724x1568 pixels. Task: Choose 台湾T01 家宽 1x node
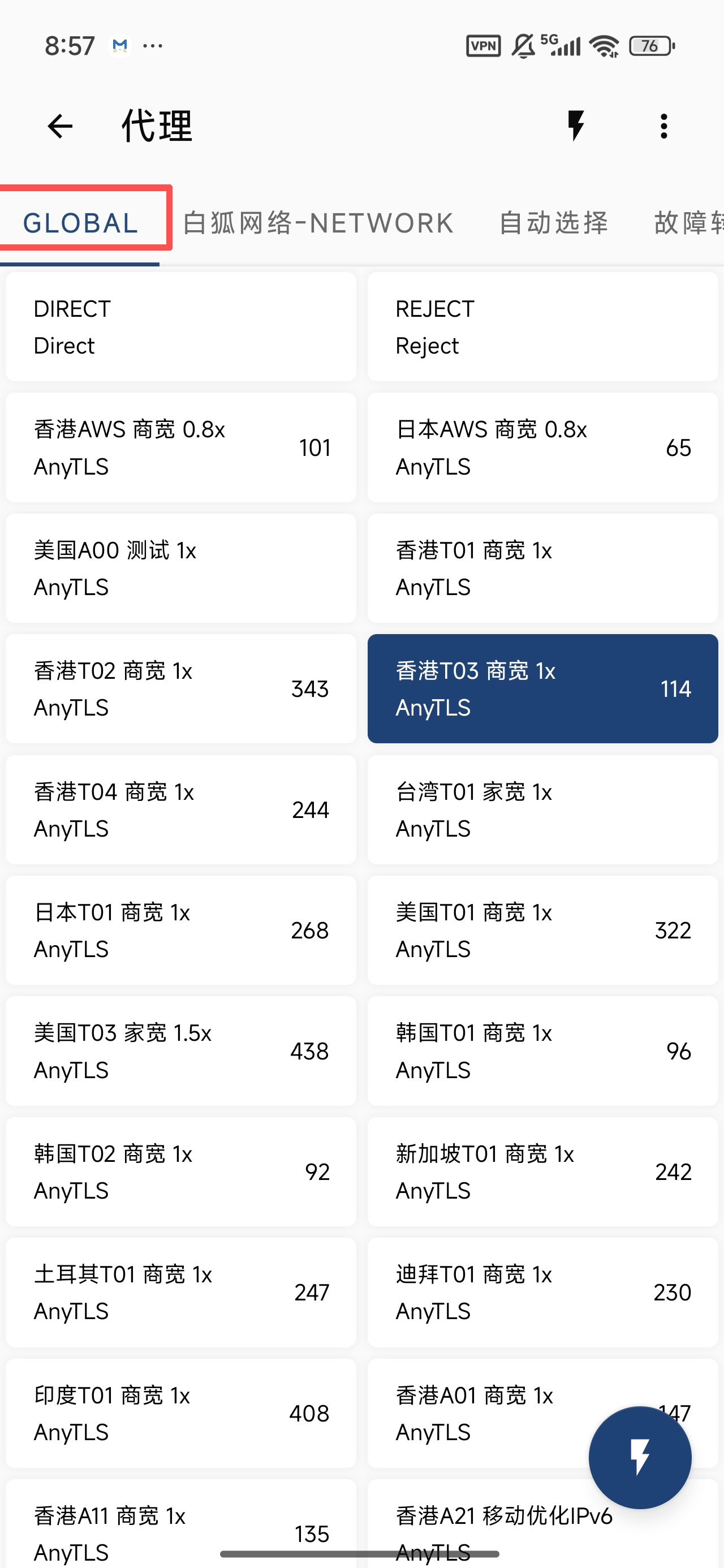click(x=542, y=809)
